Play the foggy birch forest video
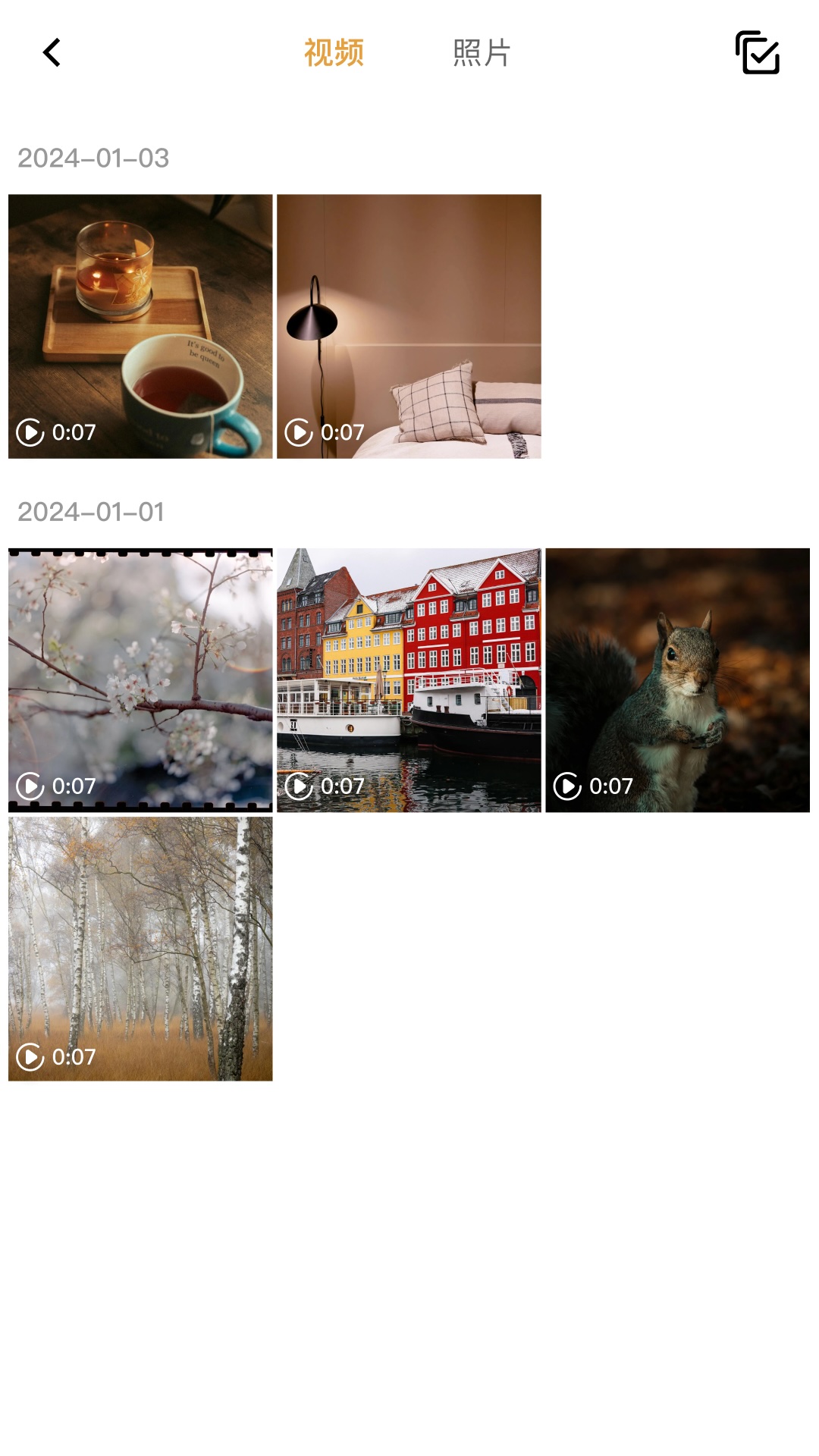819x1456 pixels. [x=140, y=949]
